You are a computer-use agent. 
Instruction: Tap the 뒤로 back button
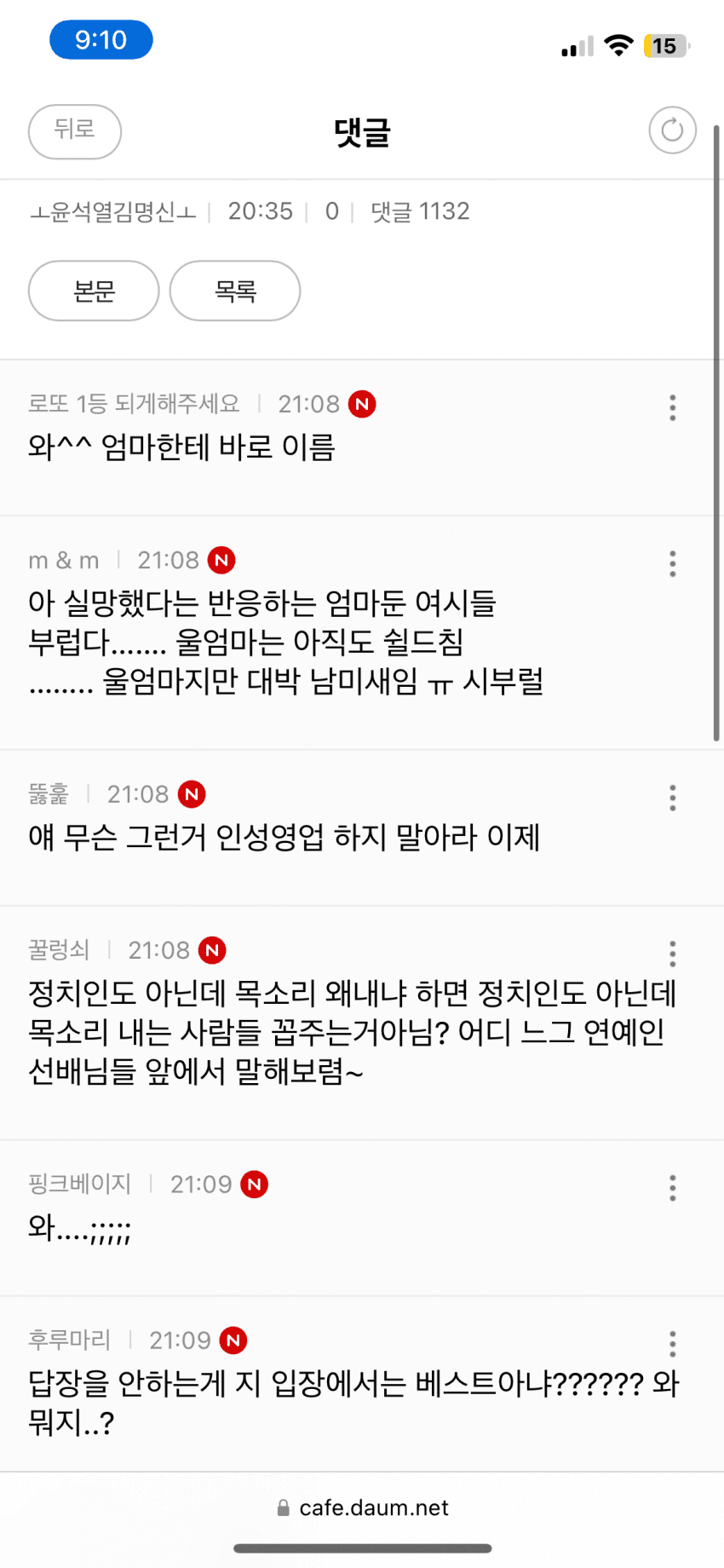tap(75, 131)
